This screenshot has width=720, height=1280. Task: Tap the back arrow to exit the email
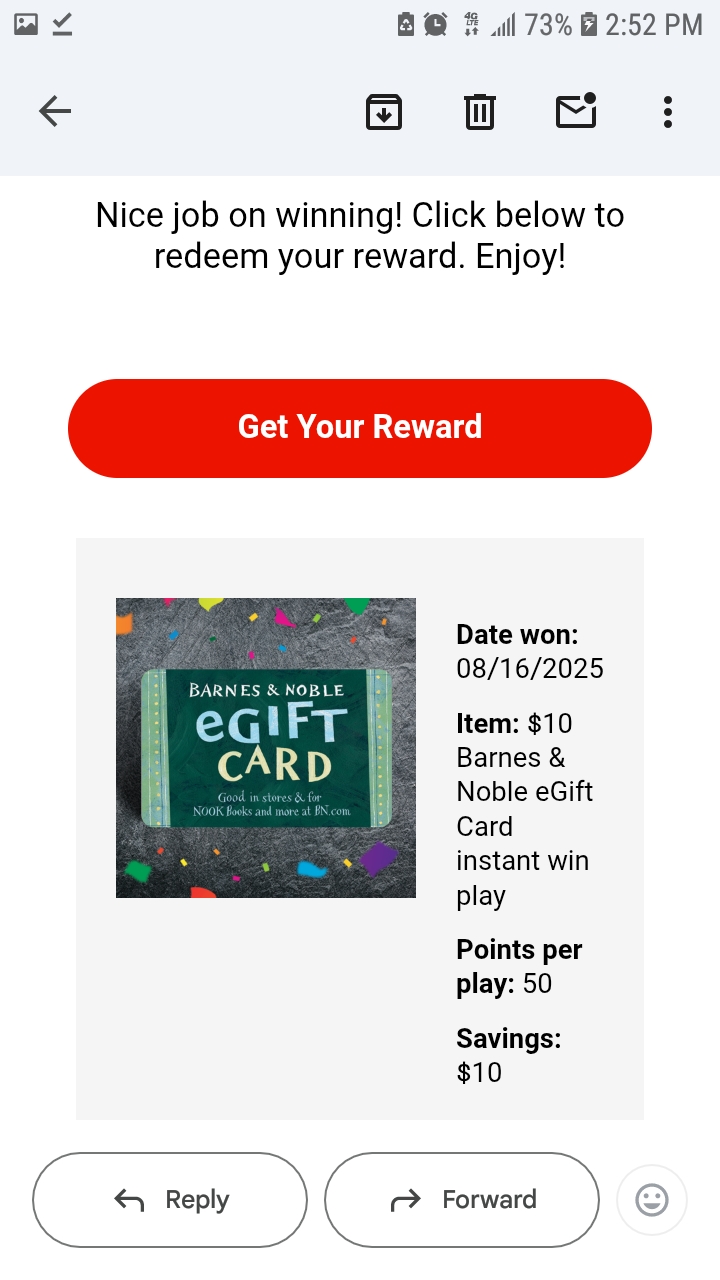coord(55,111)
